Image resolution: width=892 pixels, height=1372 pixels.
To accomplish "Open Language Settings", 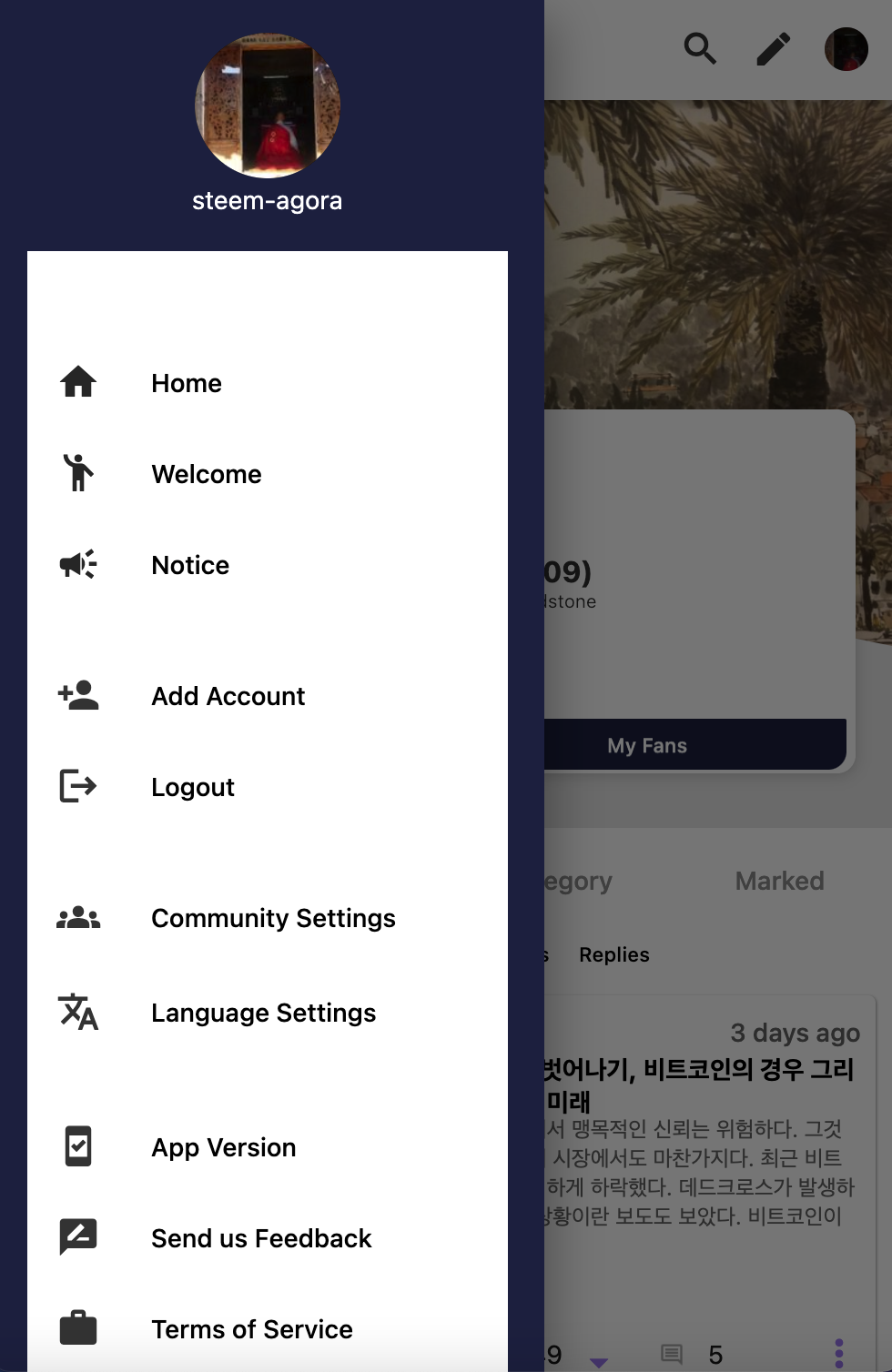I will point(268,1013).
